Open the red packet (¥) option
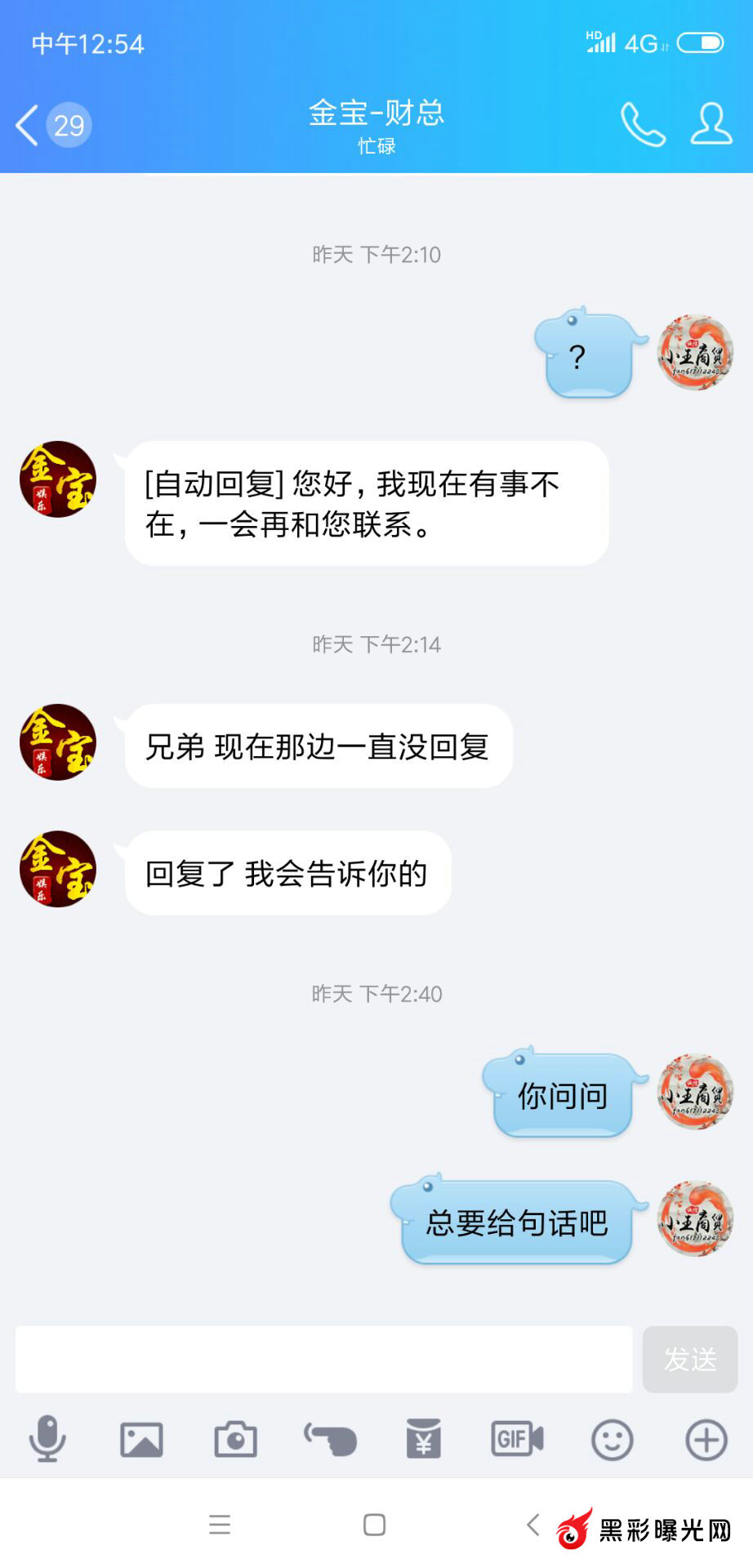Viewport: 753px width, 1568px height. click(424, 1439)
